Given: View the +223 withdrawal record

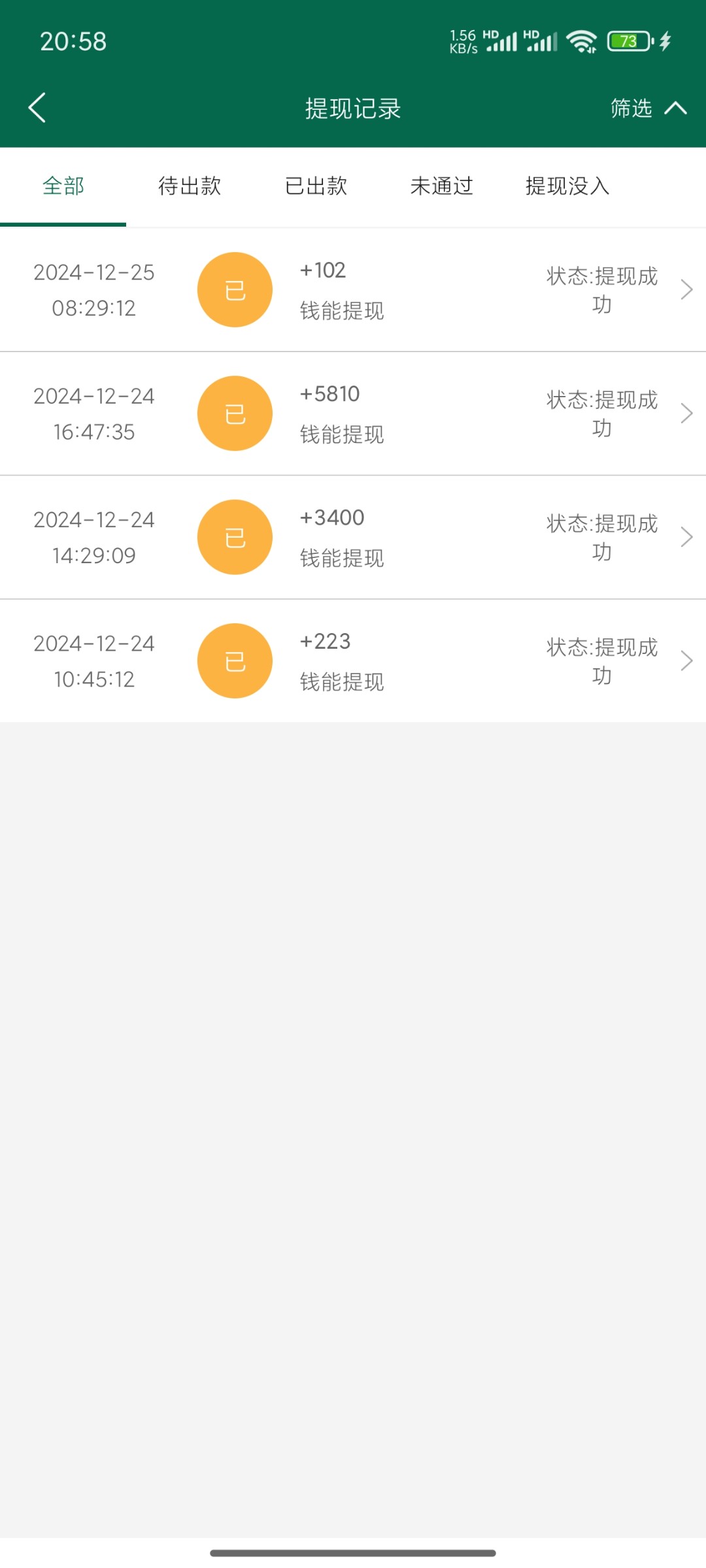Looking at the screenshot, I should click(x=353, y=661).
